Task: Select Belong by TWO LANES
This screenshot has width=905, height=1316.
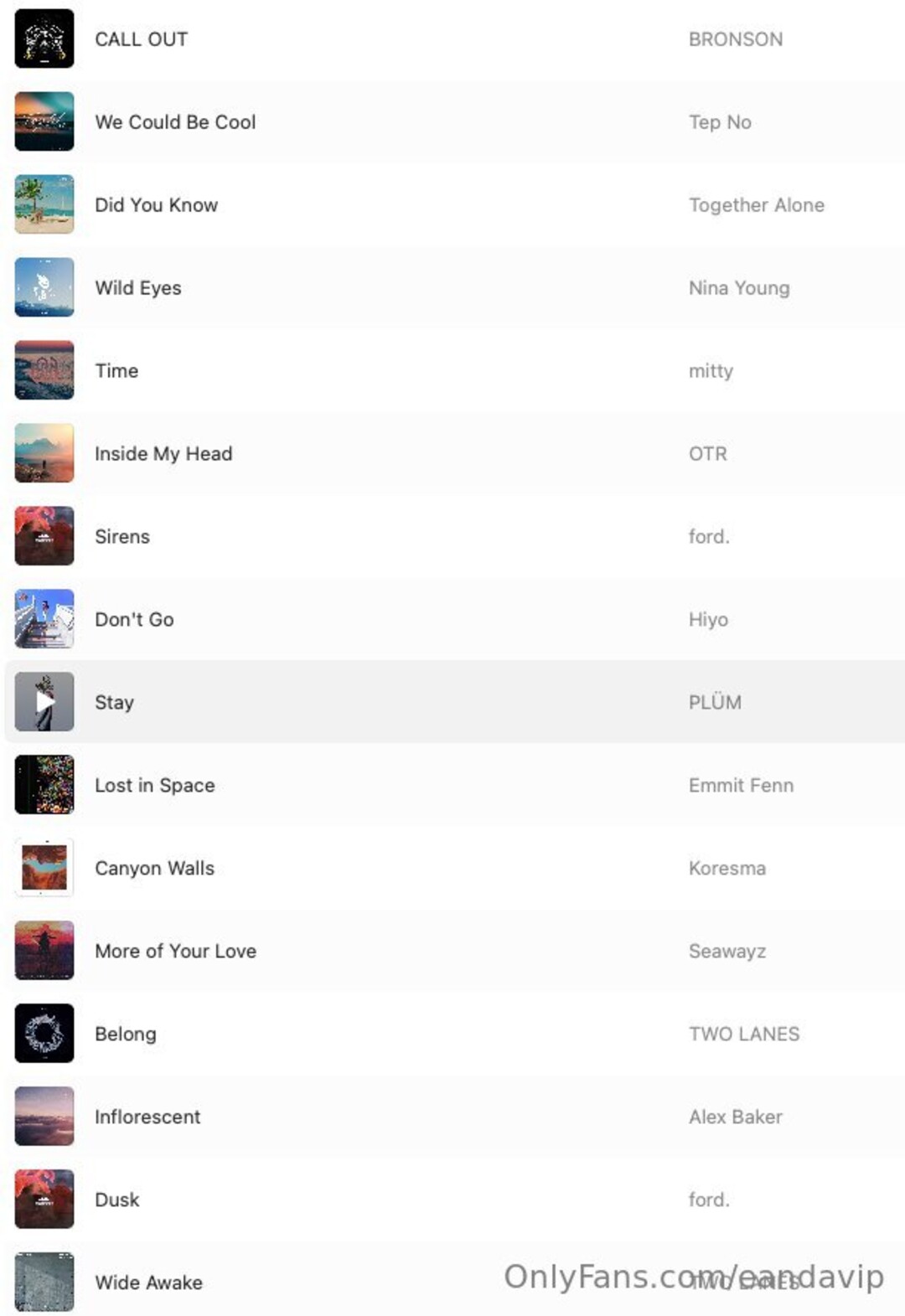Action: [126, 1035]
